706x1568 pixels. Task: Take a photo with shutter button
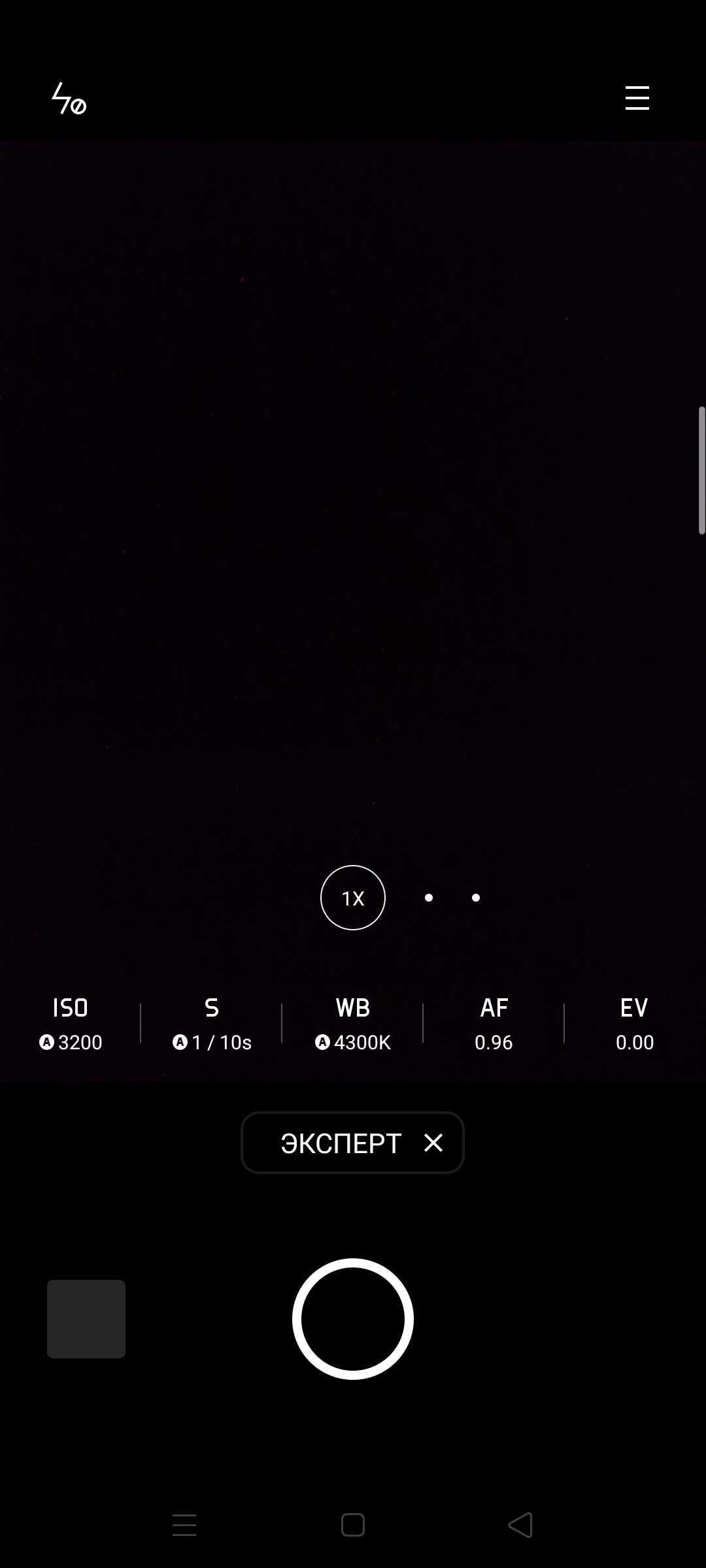coord(353,1319)
